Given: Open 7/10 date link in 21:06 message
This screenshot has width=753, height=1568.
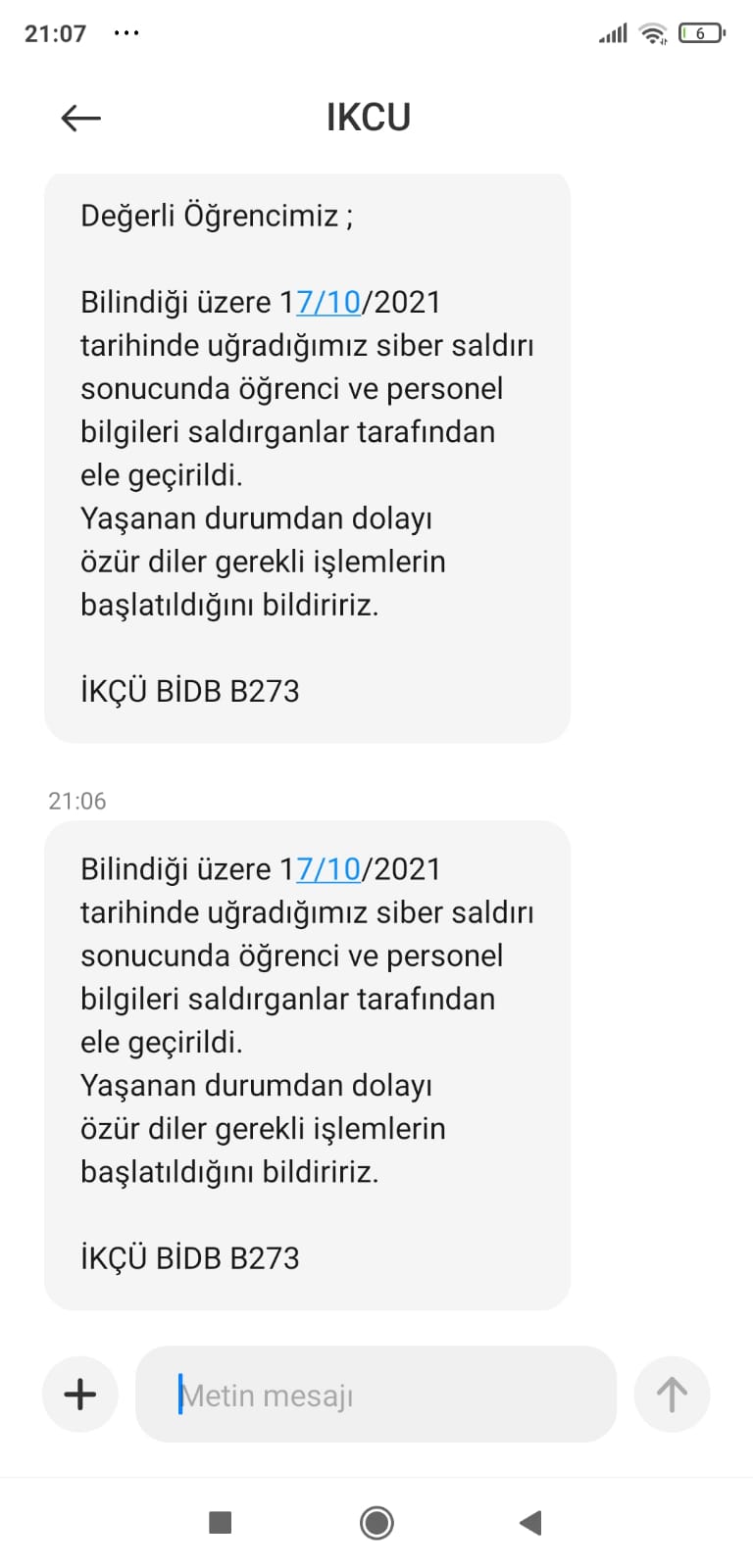Looking at the screenshot, I should 328,869.
